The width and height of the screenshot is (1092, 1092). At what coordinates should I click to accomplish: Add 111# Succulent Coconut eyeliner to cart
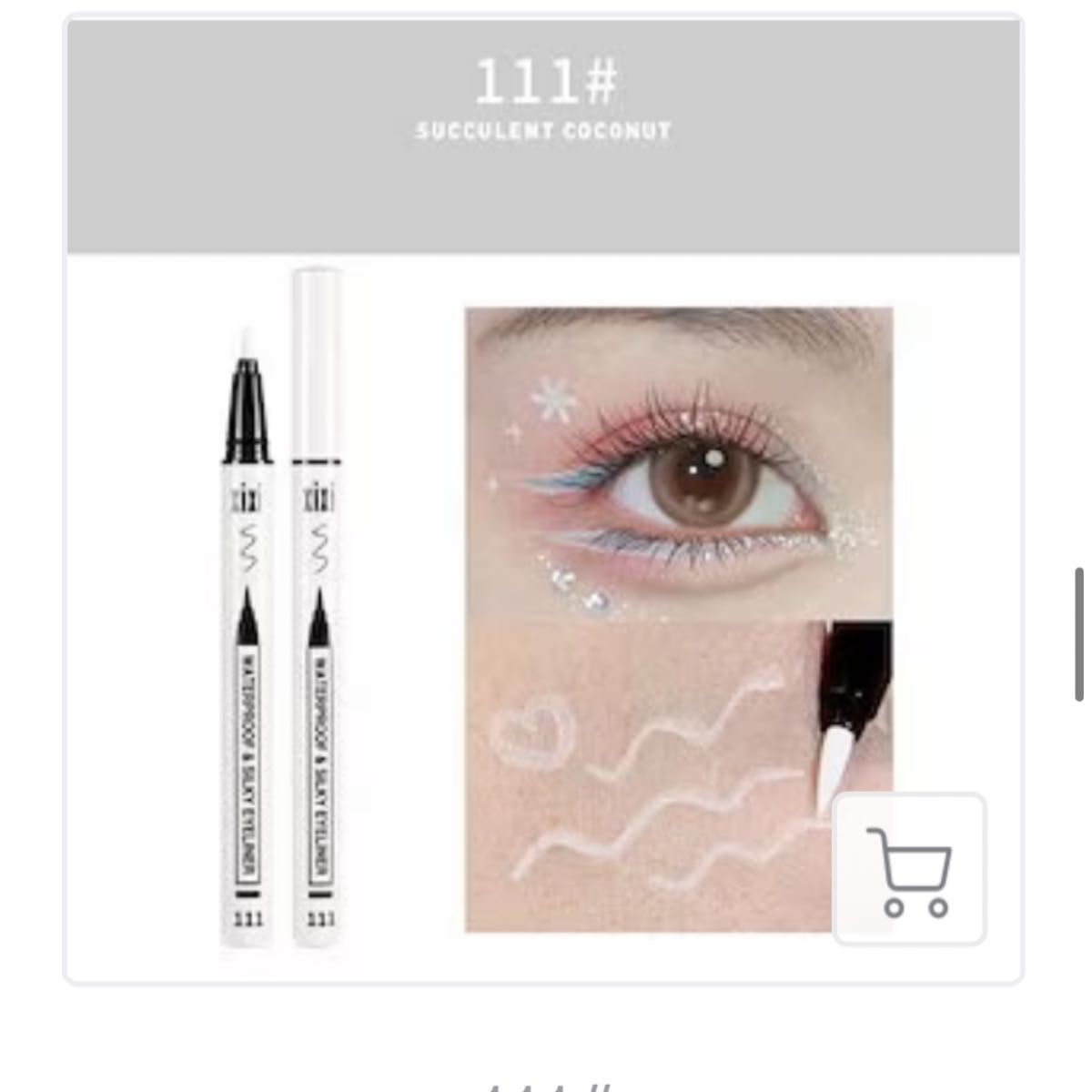point(909,870)
